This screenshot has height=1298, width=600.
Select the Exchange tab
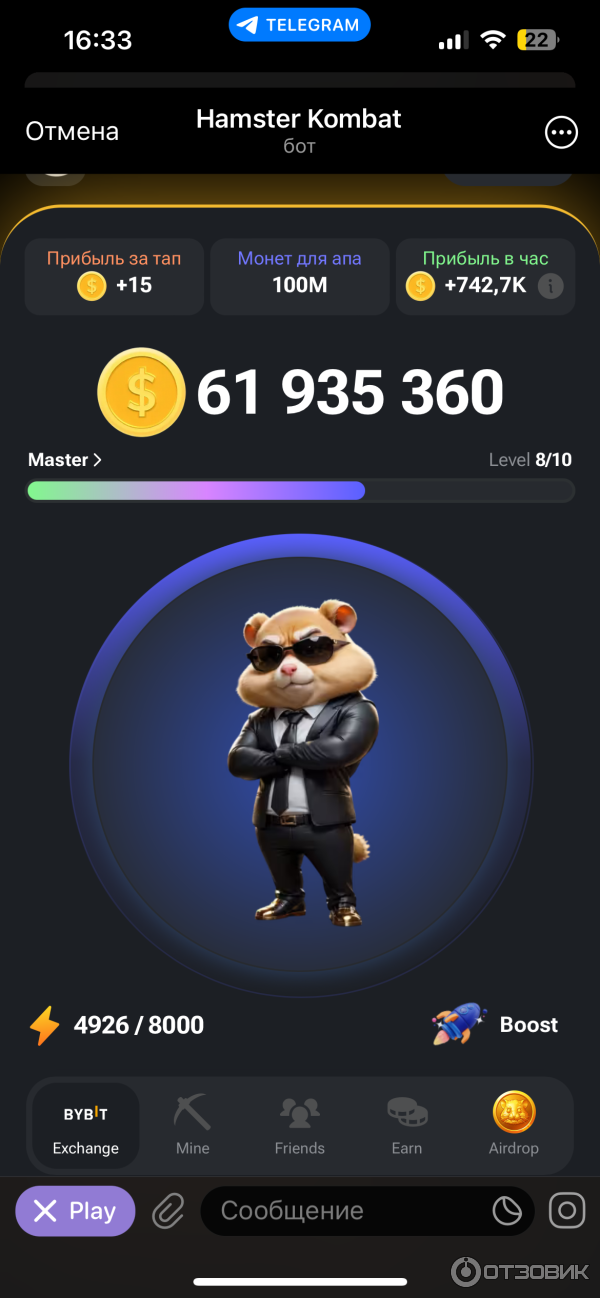coord(86,1126)
